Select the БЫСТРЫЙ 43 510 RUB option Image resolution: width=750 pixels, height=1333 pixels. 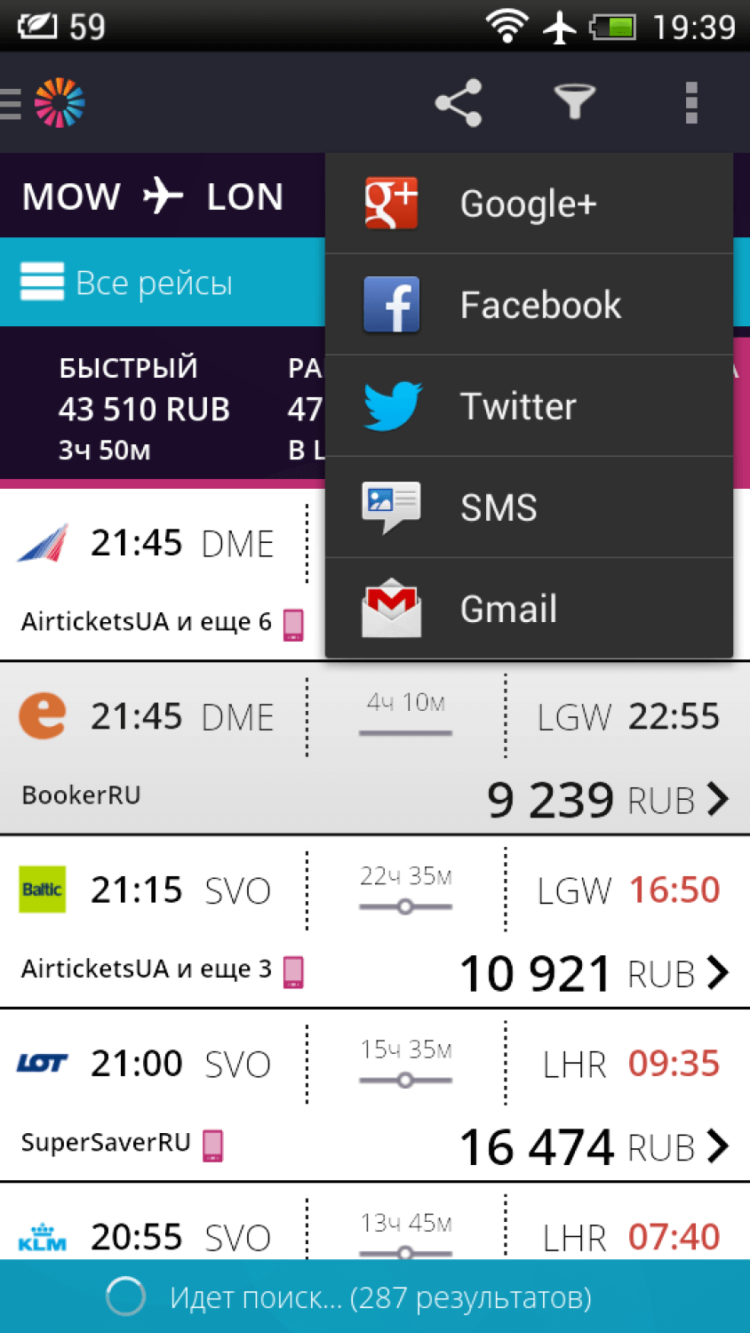(144, 409)
